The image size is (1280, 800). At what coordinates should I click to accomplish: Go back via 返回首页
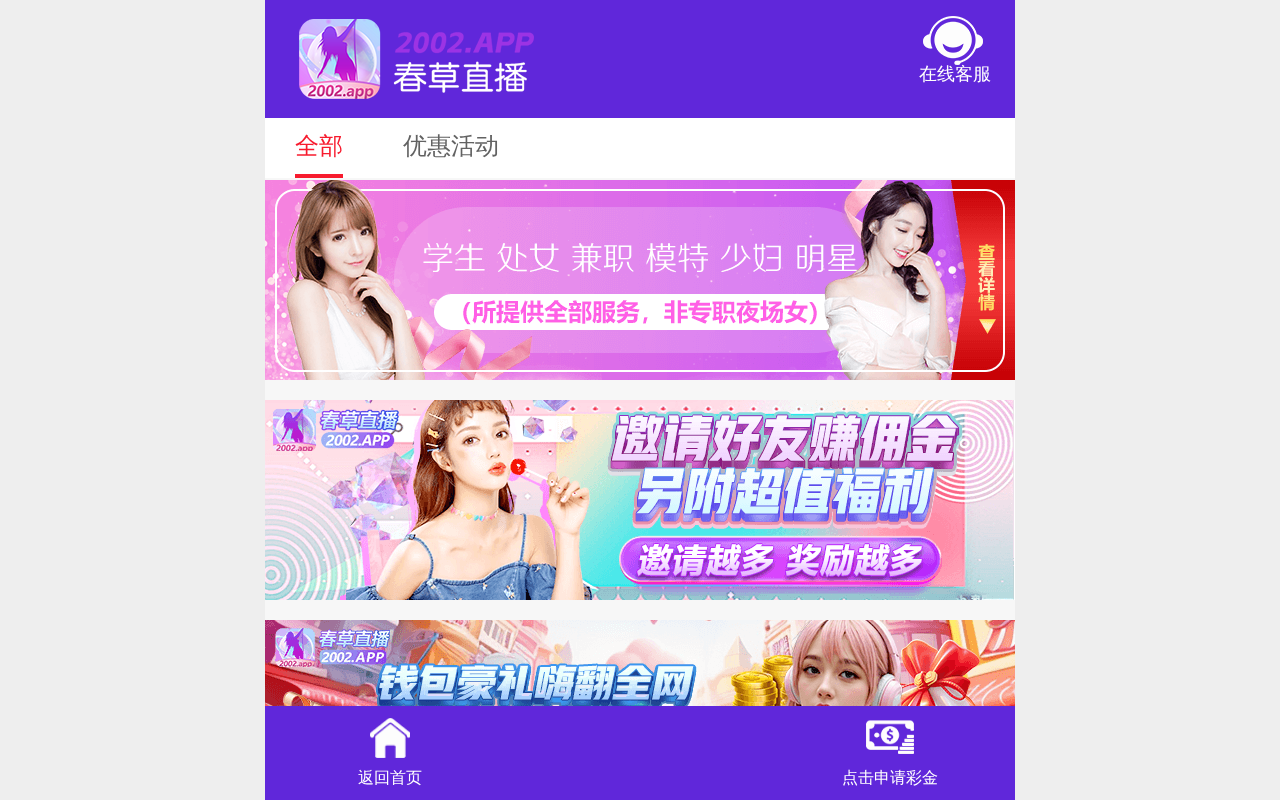[390, 753]
